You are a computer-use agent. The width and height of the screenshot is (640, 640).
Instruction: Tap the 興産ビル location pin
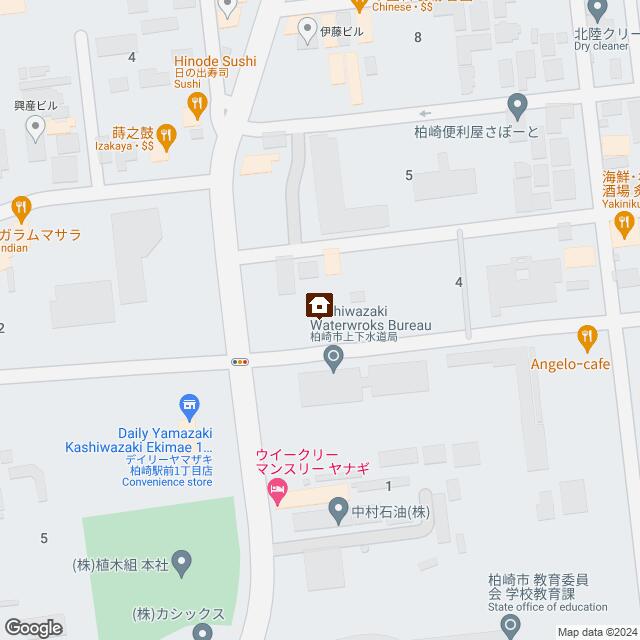[x=34, y=125]
